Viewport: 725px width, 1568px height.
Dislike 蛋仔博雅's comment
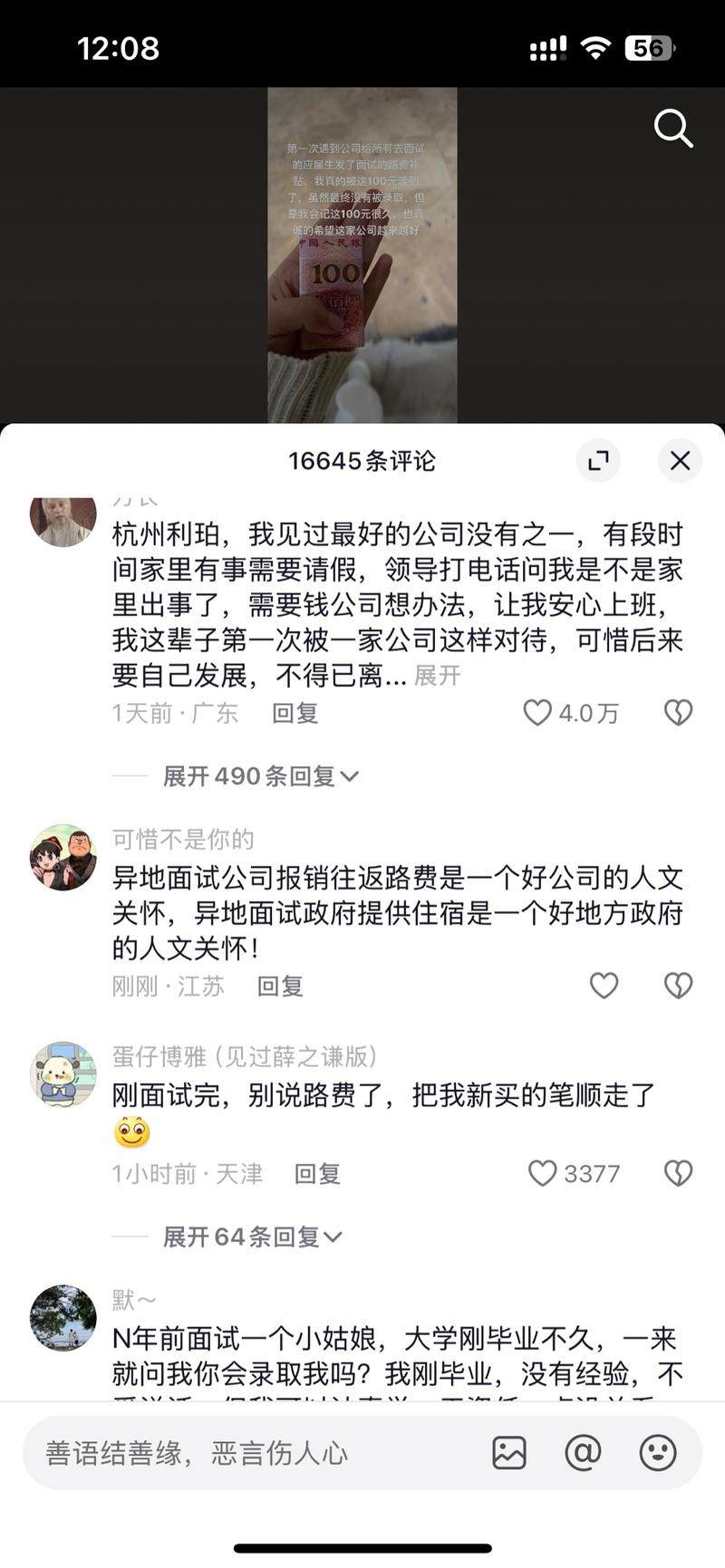click(x=678, y=1174)
